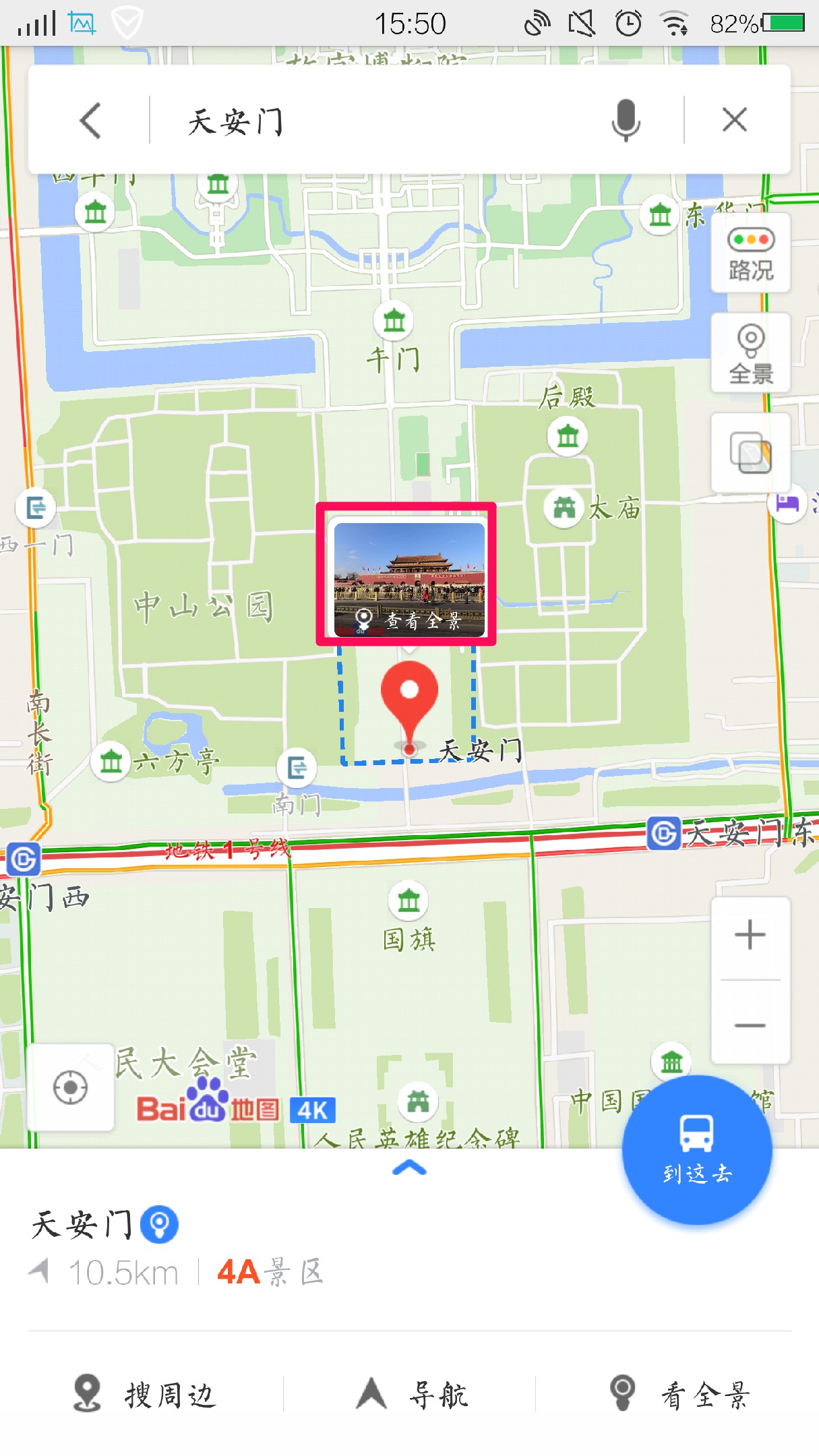Locate my current position
Screen dimensions: 819x1456
(70, 1087)
